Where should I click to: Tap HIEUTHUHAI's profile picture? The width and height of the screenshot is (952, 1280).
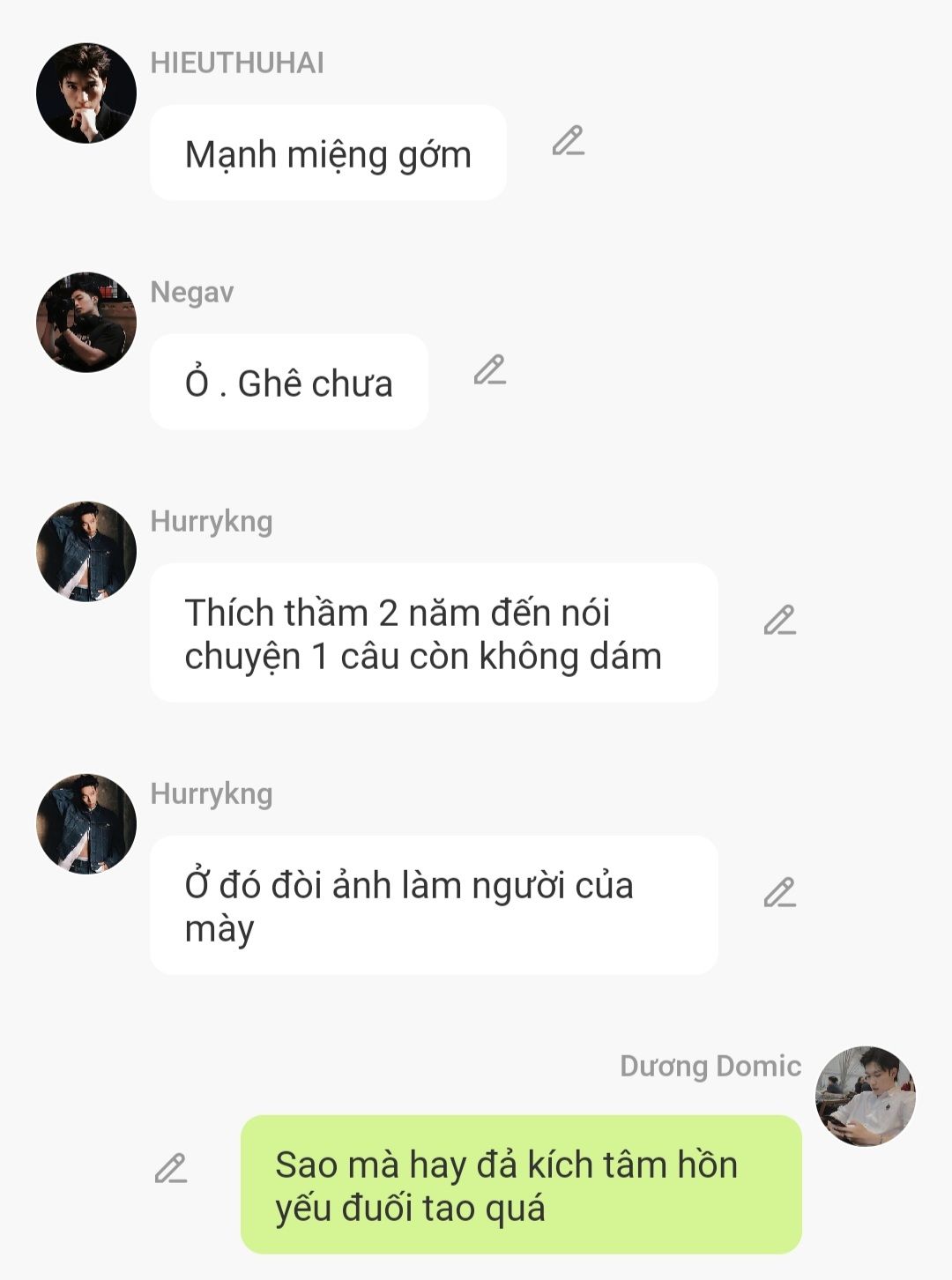pyautogui.click(x=86, y=93)
